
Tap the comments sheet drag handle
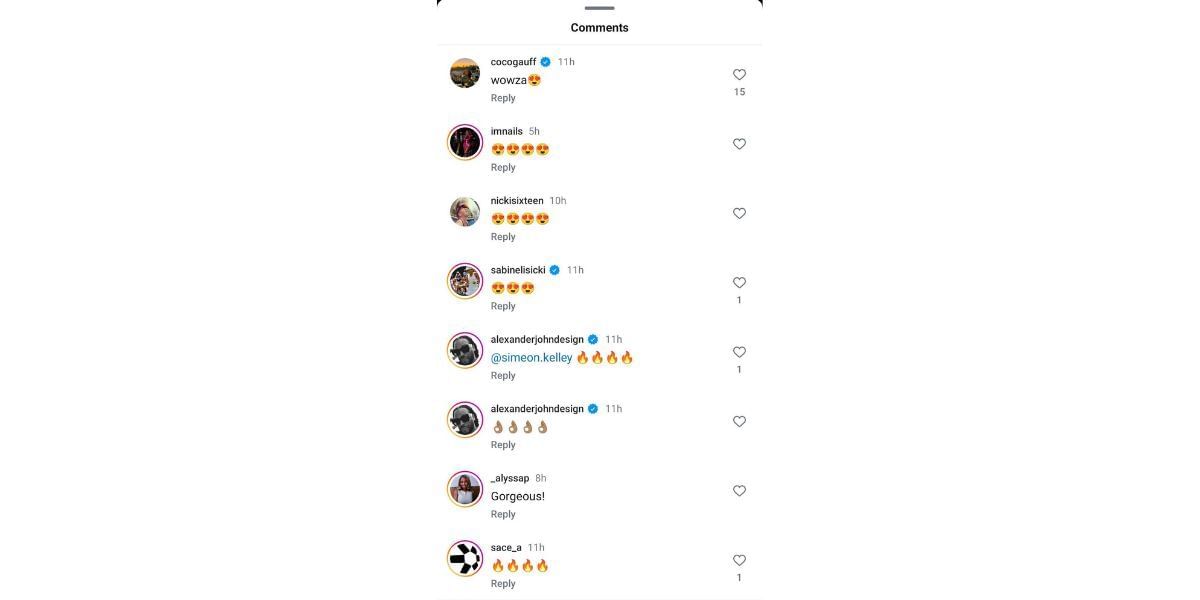(599, 8)
